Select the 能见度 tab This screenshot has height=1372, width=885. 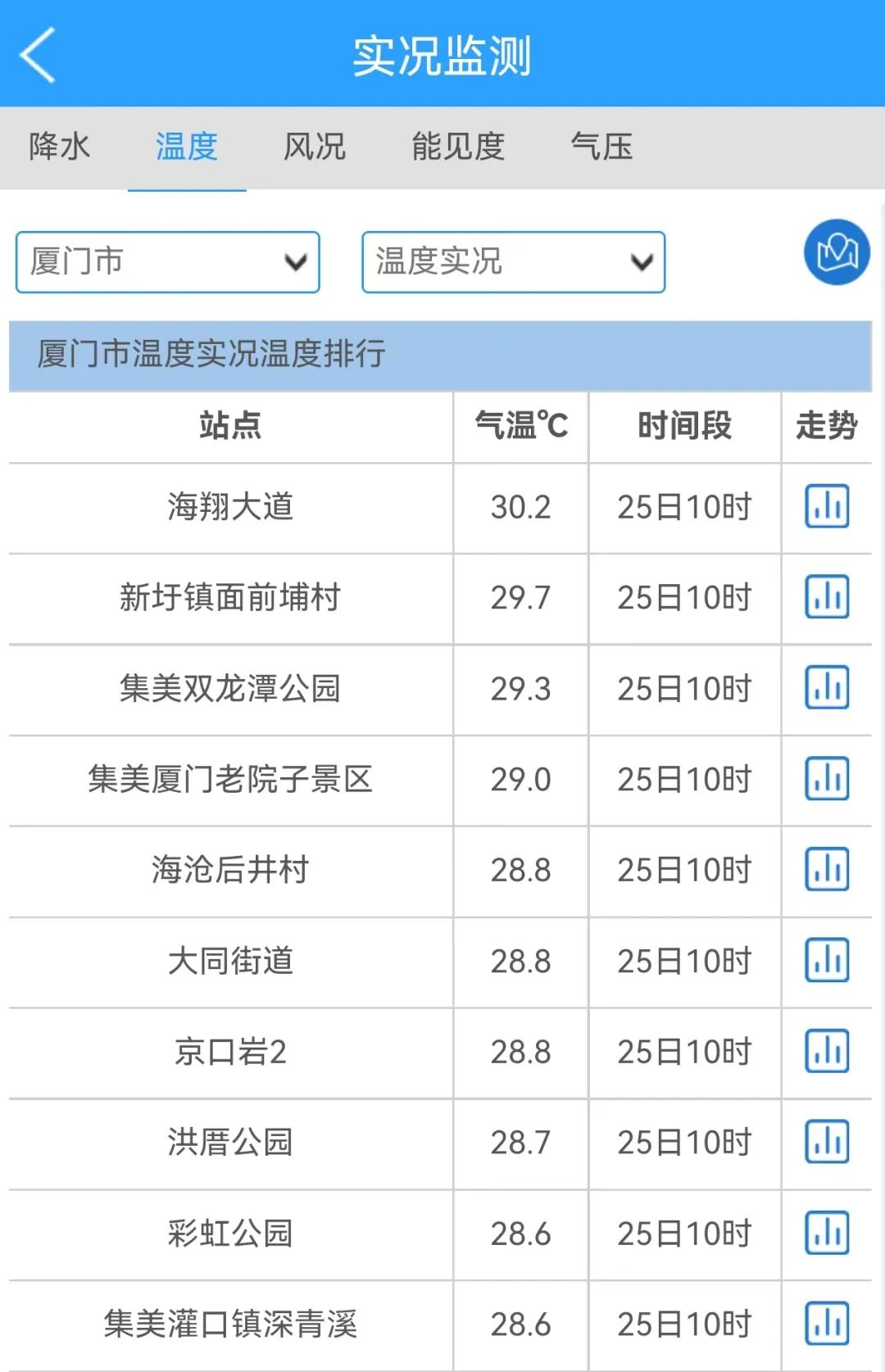459,147
